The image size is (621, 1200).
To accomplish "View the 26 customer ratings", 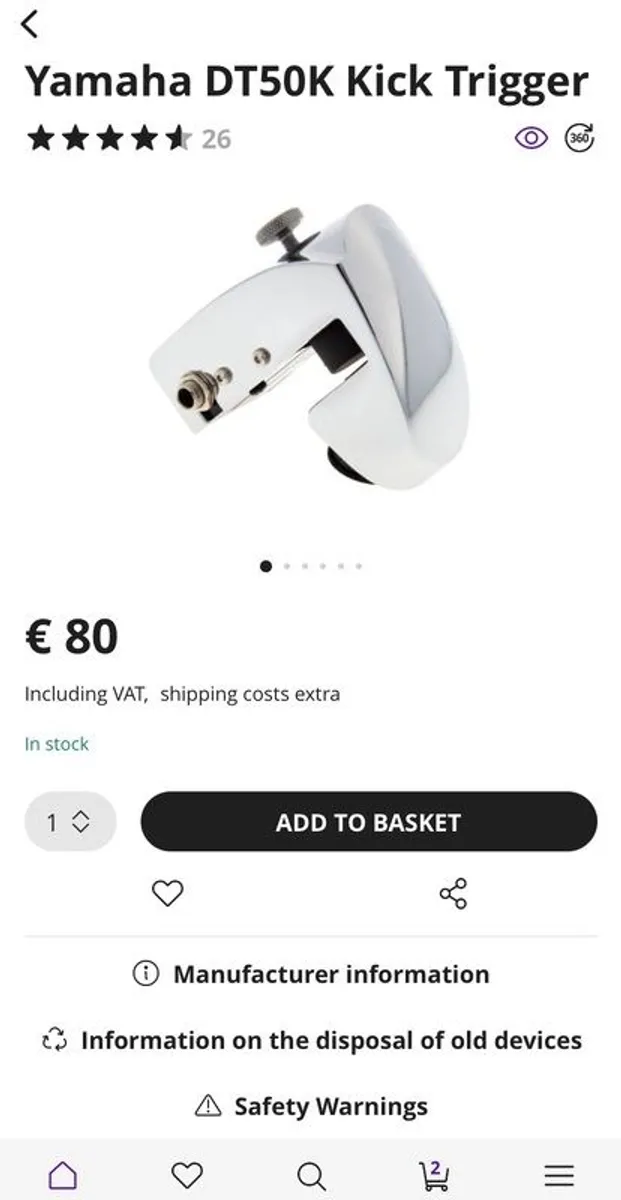I will (x=128, y=138).
